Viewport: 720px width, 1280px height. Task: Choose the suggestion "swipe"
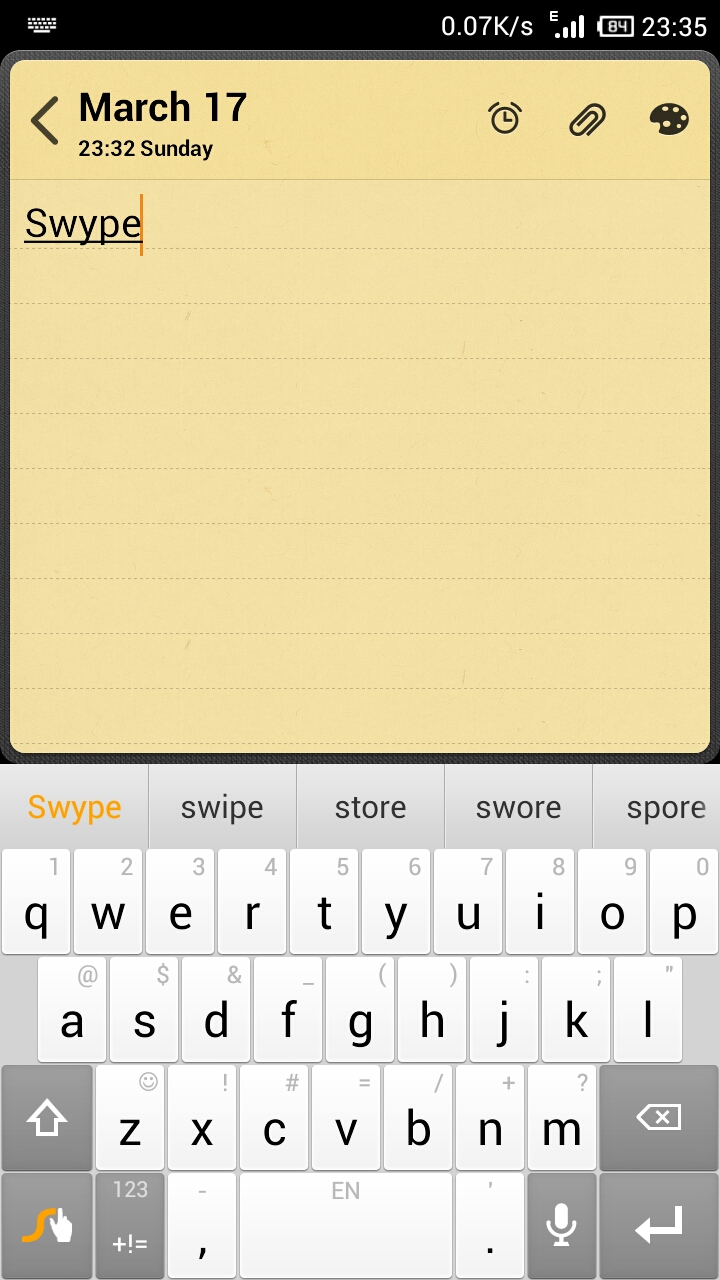222,807
